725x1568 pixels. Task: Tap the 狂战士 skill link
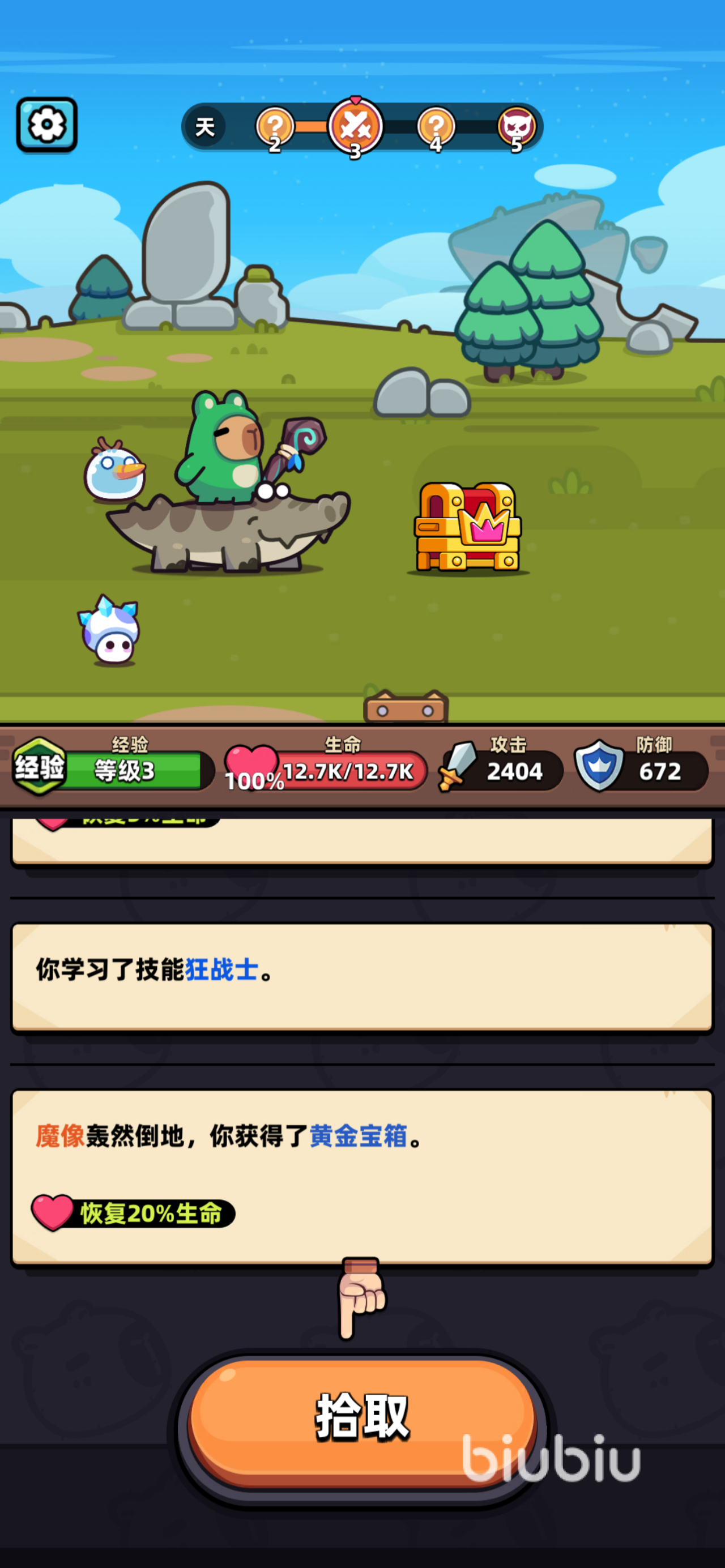pyautogui.click(x=221, y=969)
